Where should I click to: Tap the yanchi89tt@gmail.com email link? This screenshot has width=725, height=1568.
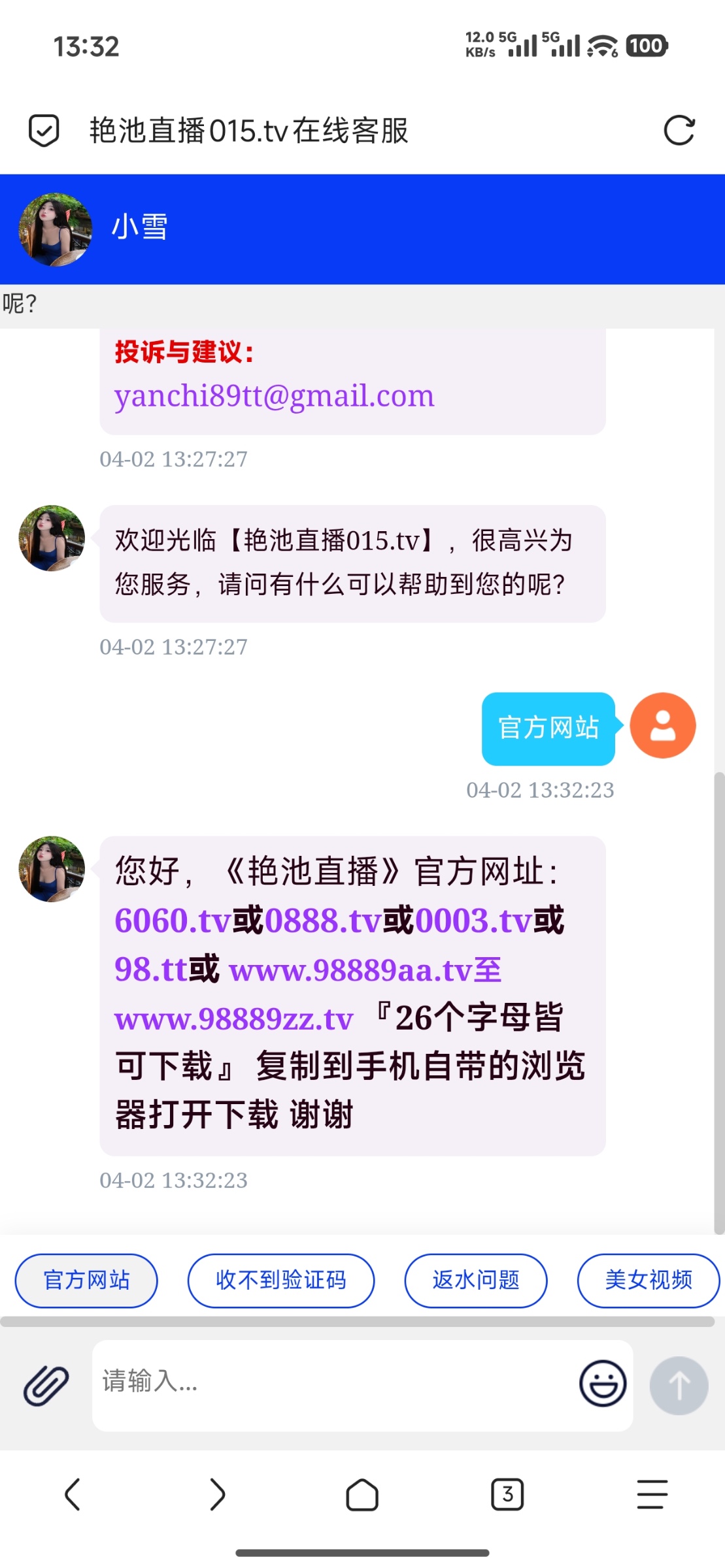point(274,396)
